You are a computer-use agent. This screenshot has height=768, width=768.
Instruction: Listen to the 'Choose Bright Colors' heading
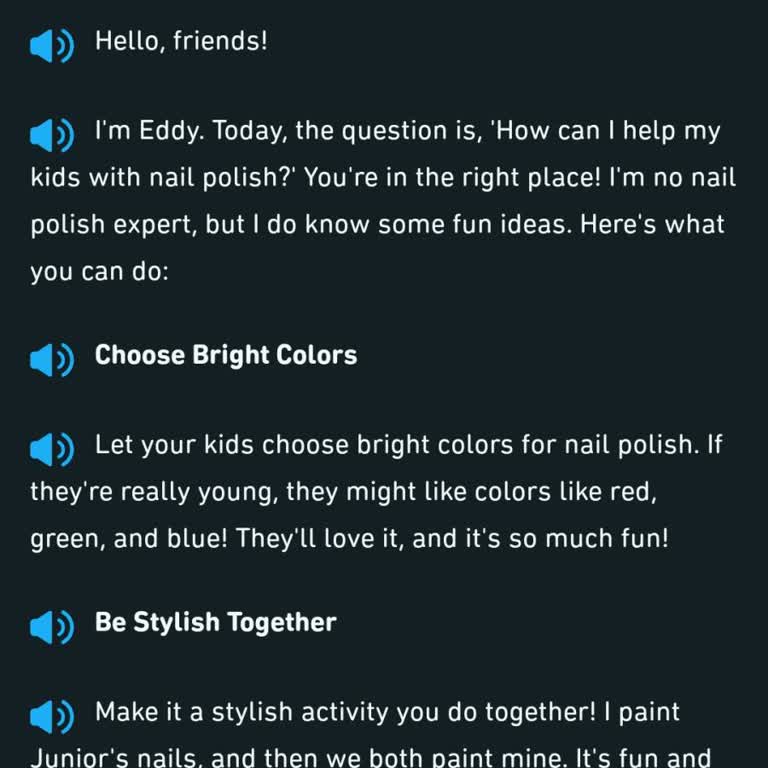click(x=51, y=359)
